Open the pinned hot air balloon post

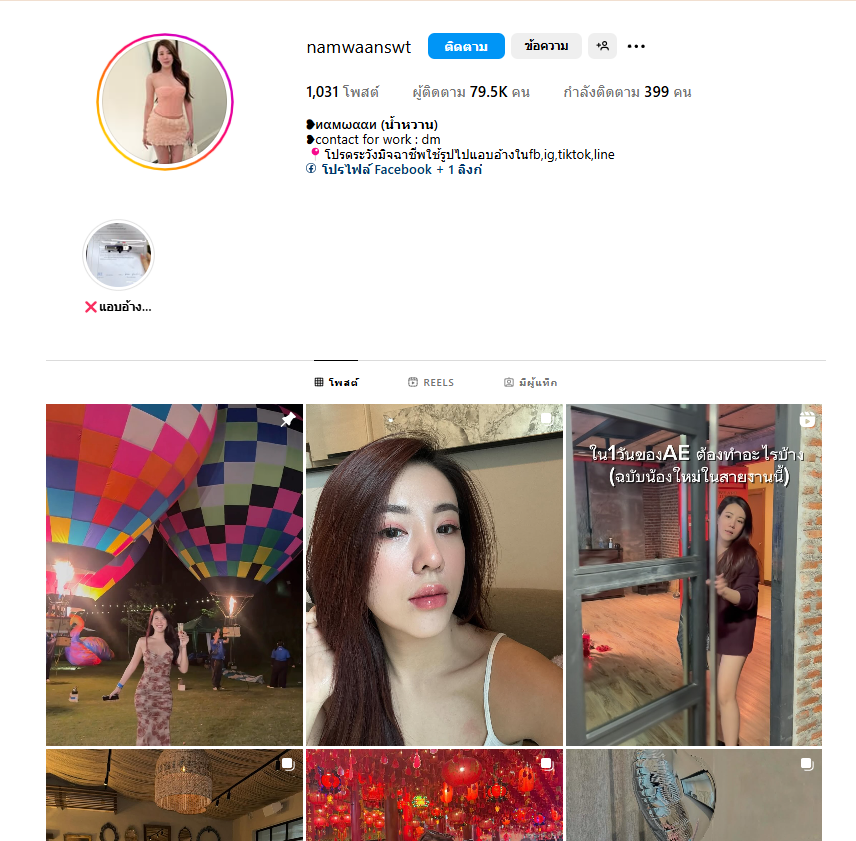click(174, 575)
